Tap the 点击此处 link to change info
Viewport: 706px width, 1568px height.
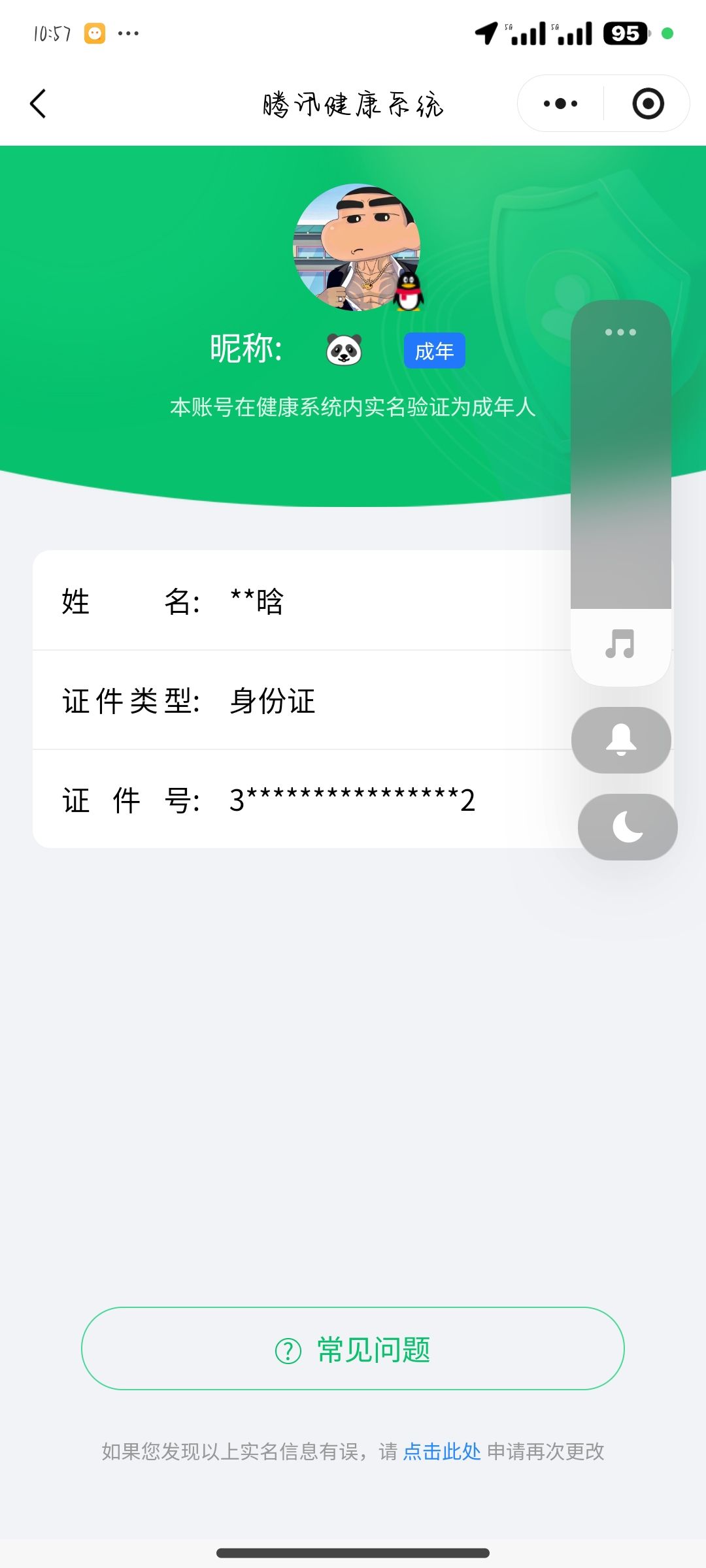point(442,1452)
